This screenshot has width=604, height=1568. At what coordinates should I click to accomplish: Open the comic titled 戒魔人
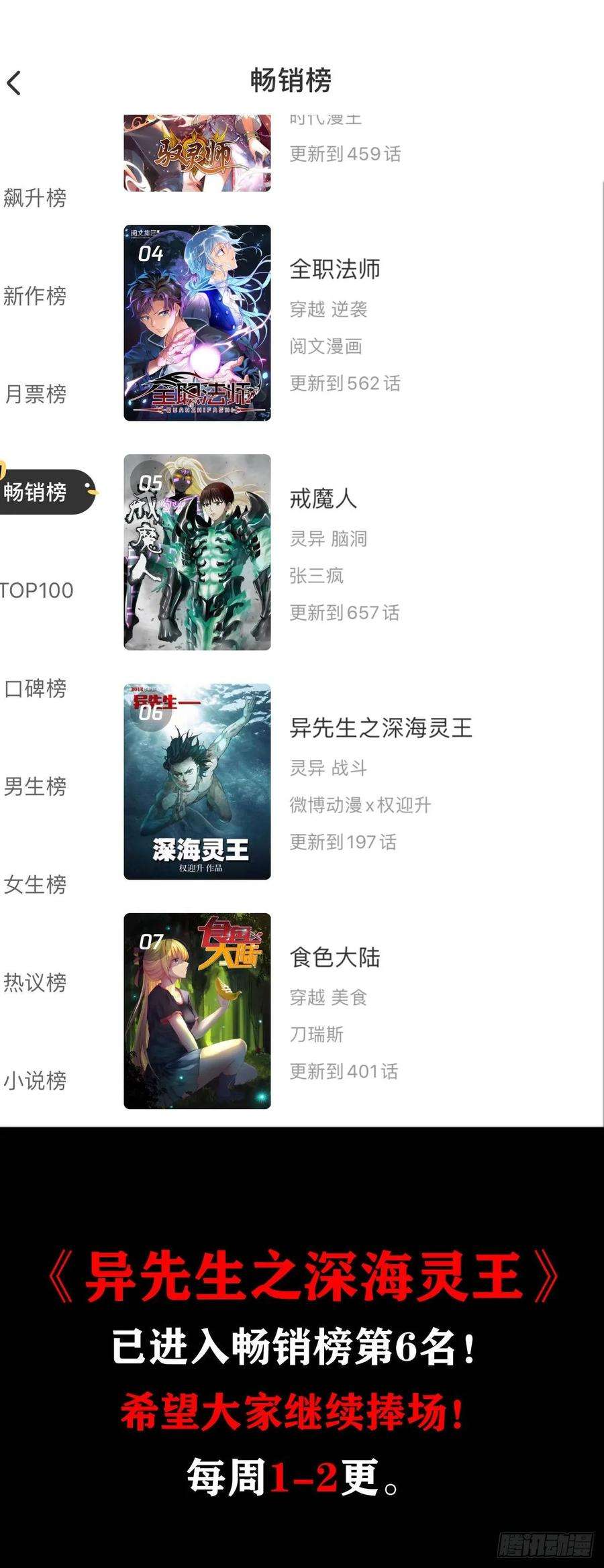pos(325,499)
